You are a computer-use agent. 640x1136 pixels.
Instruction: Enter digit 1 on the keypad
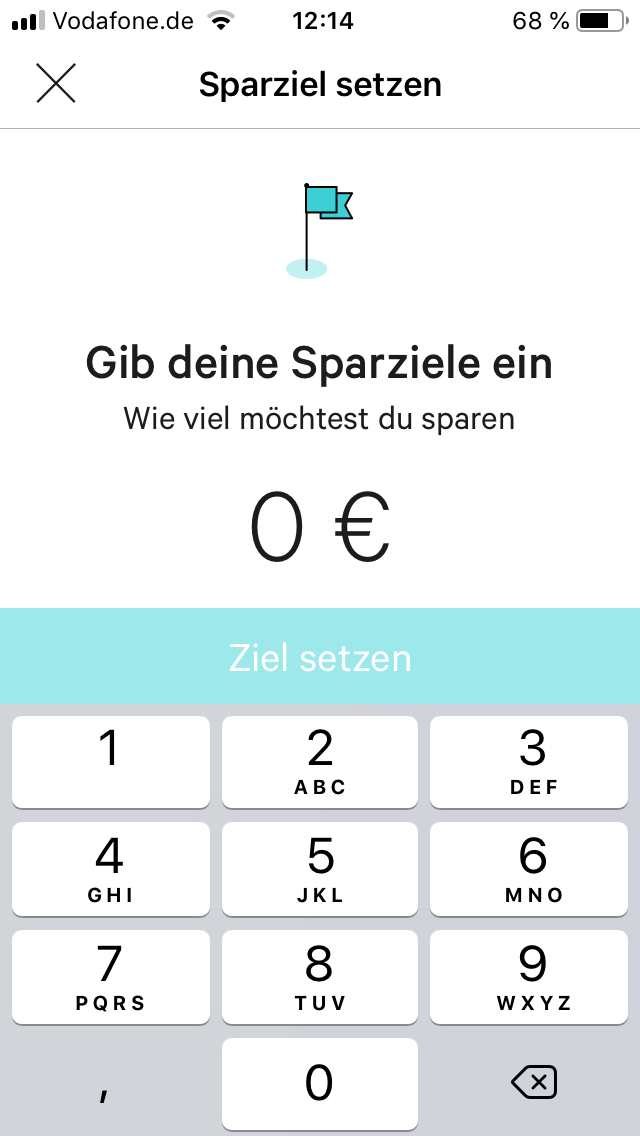point(110,761)
